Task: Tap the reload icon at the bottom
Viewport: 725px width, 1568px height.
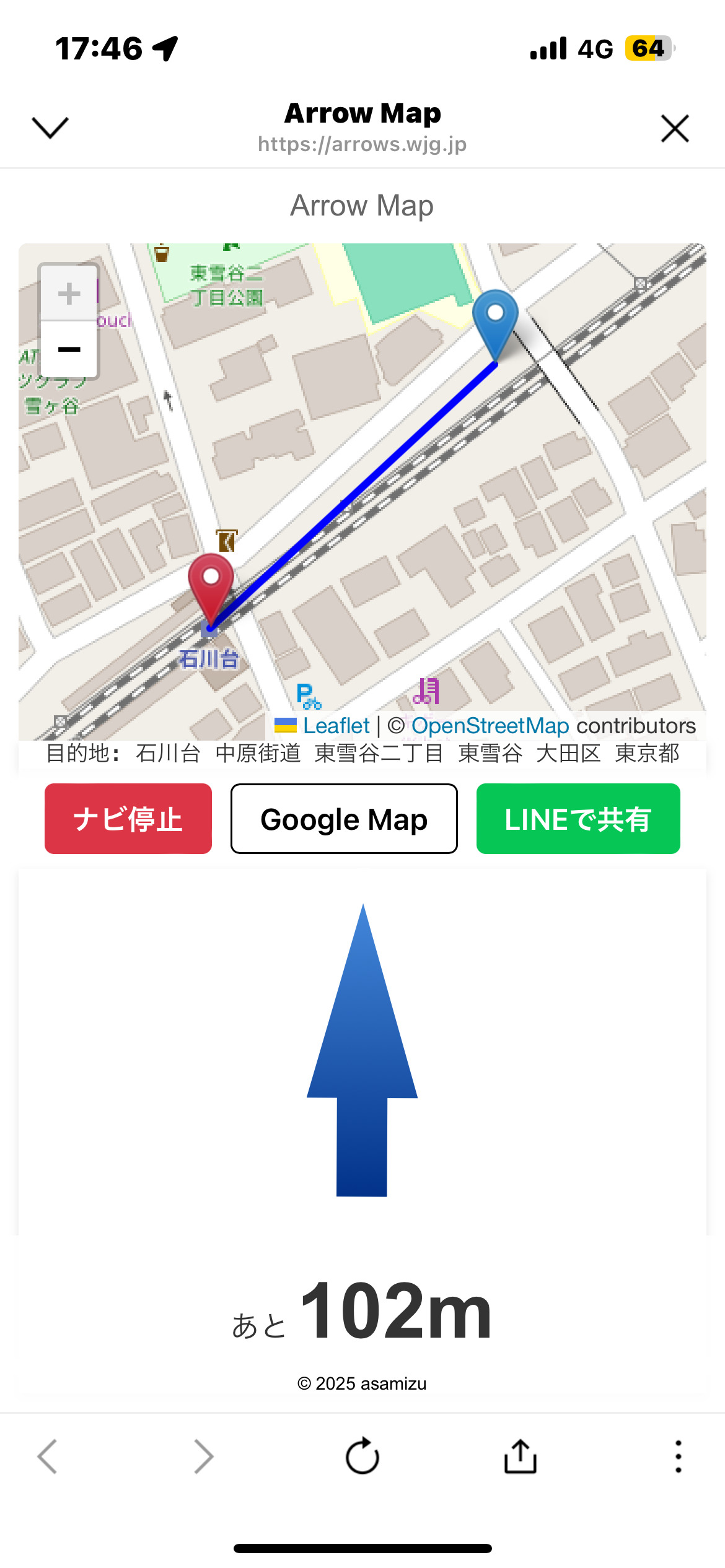Action: [362, 1457]
